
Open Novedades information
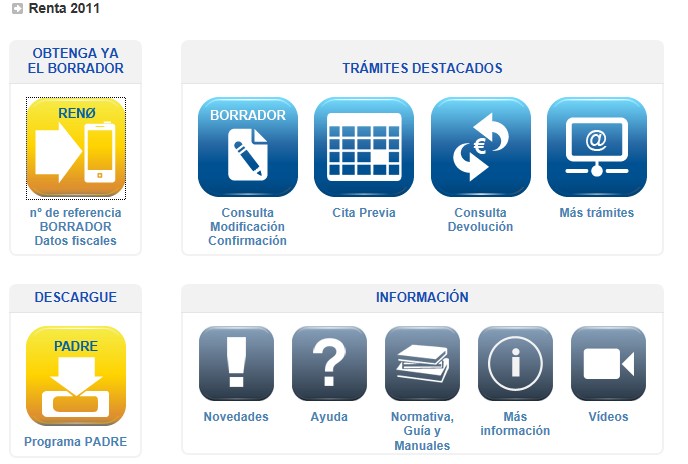pyautogui.click(x=236, y=364)
